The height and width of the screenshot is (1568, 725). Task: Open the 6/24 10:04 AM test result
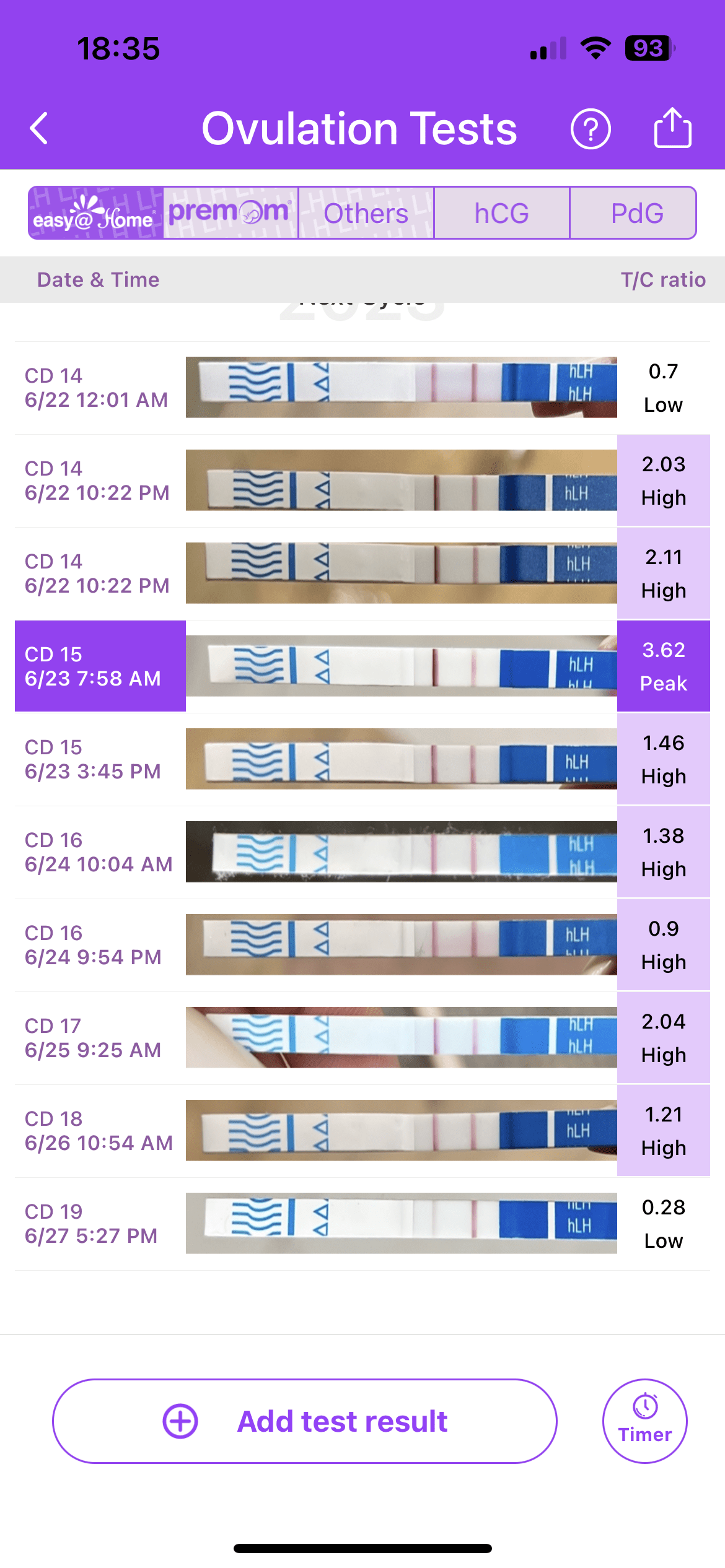(362, 852)
